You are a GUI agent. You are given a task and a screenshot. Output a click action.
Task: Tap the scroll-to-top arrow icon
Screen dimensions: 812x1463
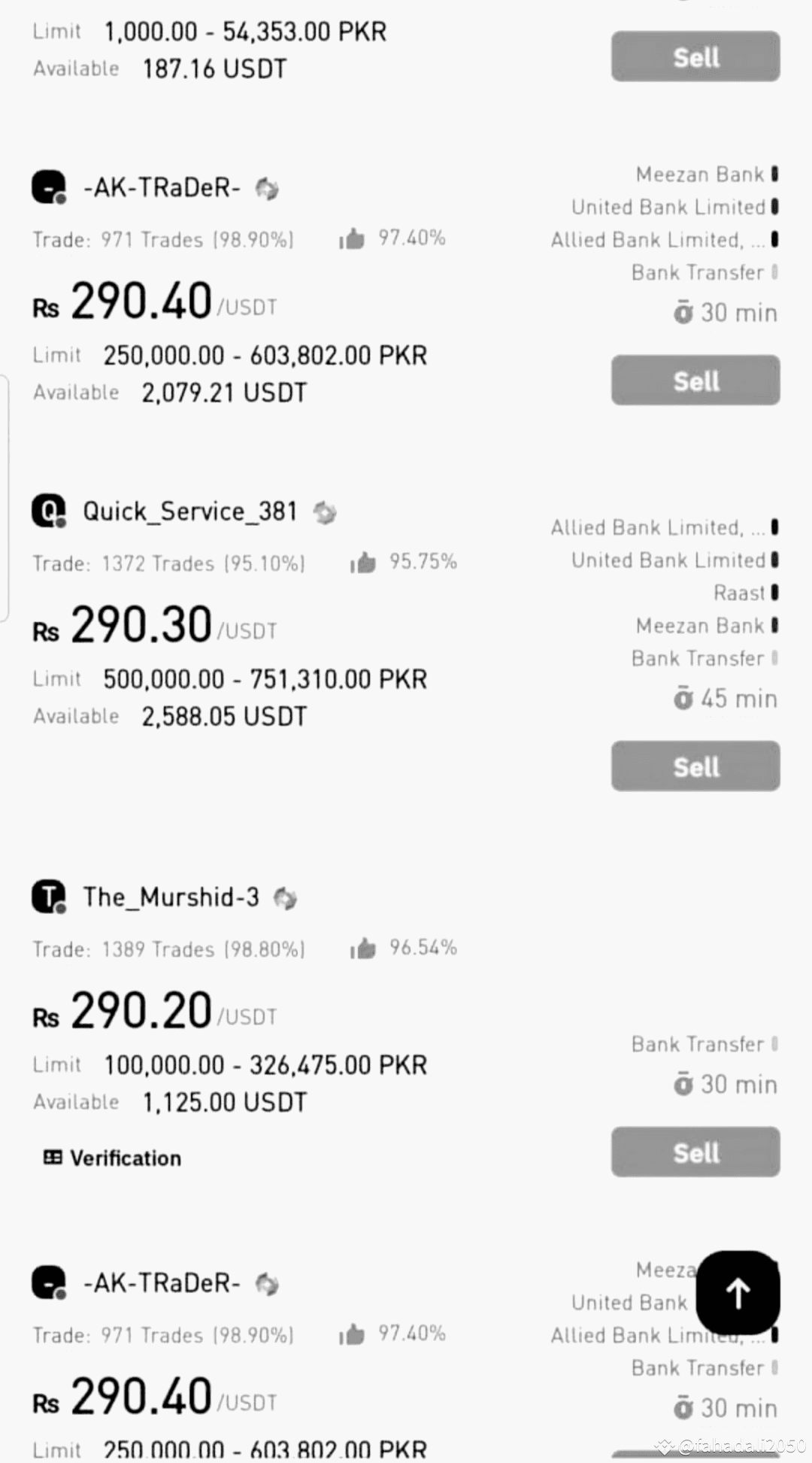[x=738, y=1292]
